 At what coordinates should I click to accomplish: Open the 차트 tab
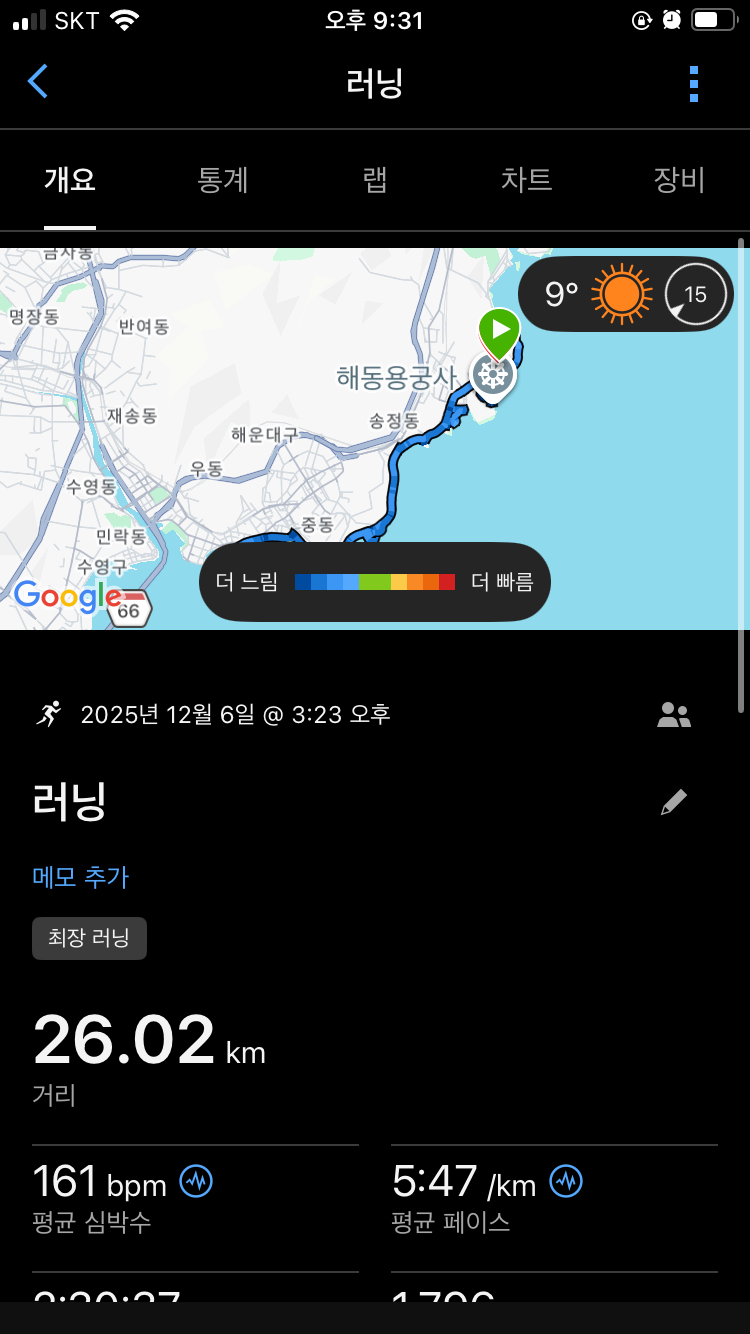[x=526, y=180]
